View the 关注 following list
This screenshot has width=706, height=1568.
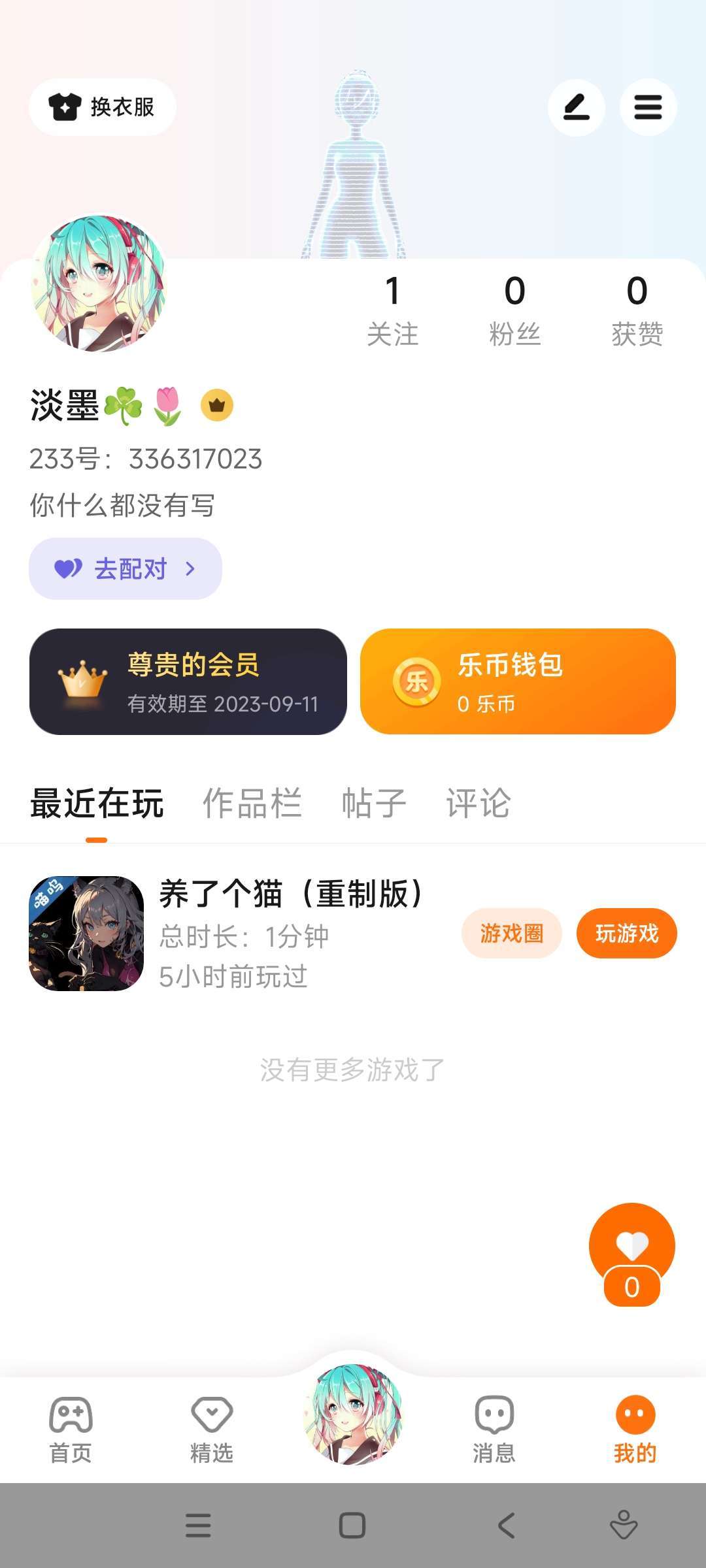click(x=392, y=310)
